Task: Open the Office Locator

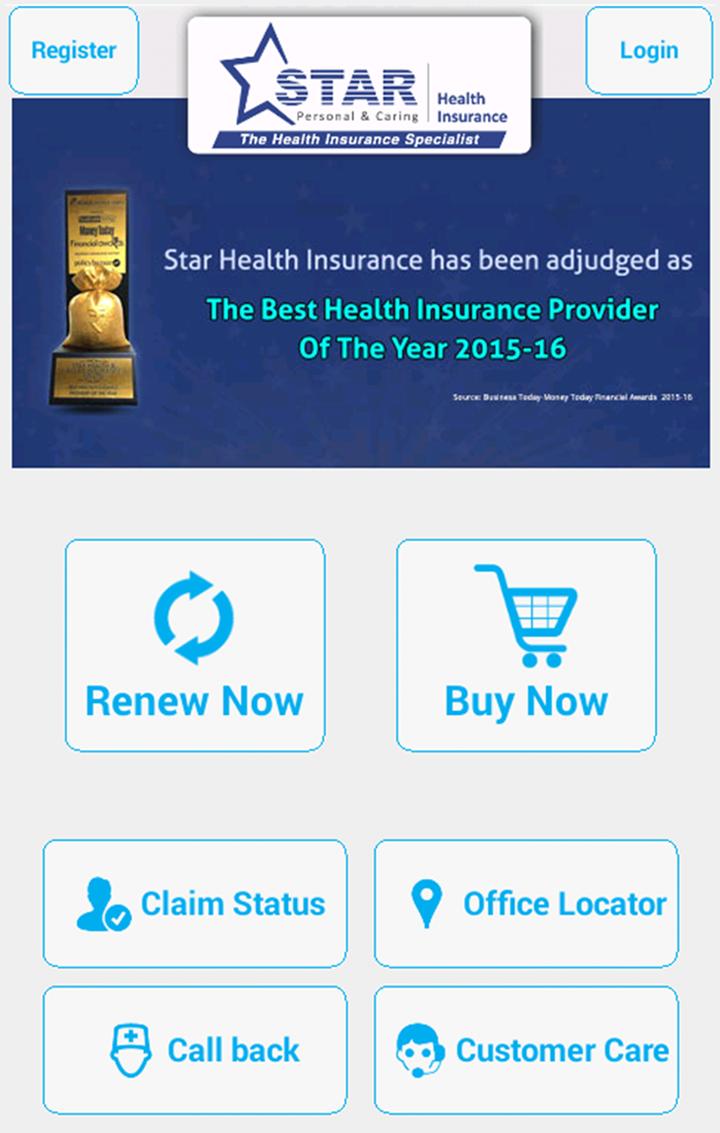Action: [x=526, y=903]
